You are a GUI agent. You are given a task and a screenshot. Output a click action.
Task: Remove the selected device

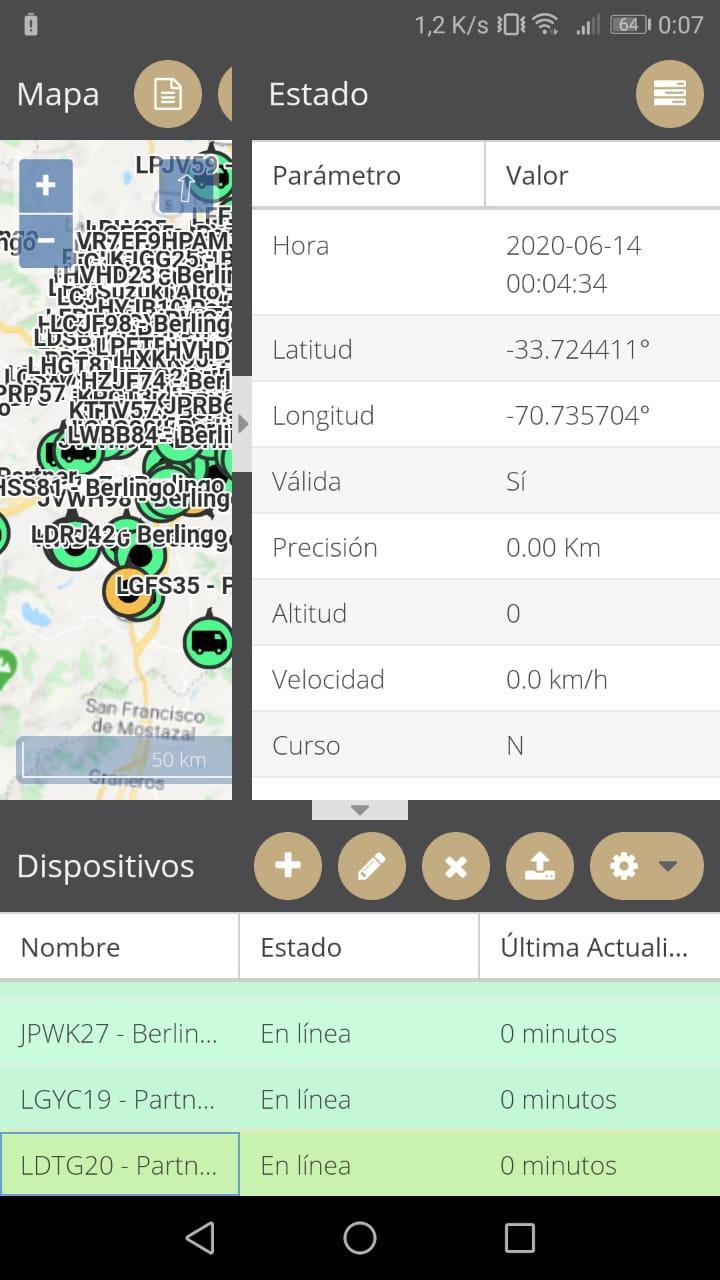tap(456, 866)
